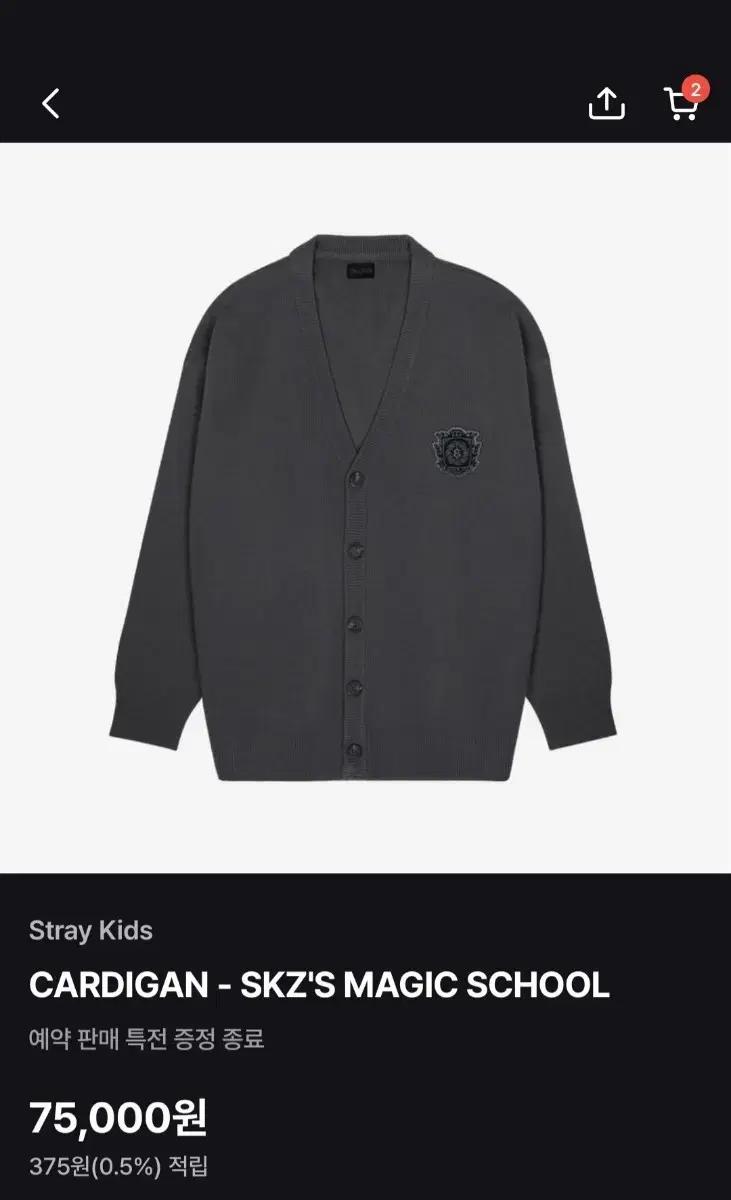Open cart to review your 2 items

click(x=683, y=102)
